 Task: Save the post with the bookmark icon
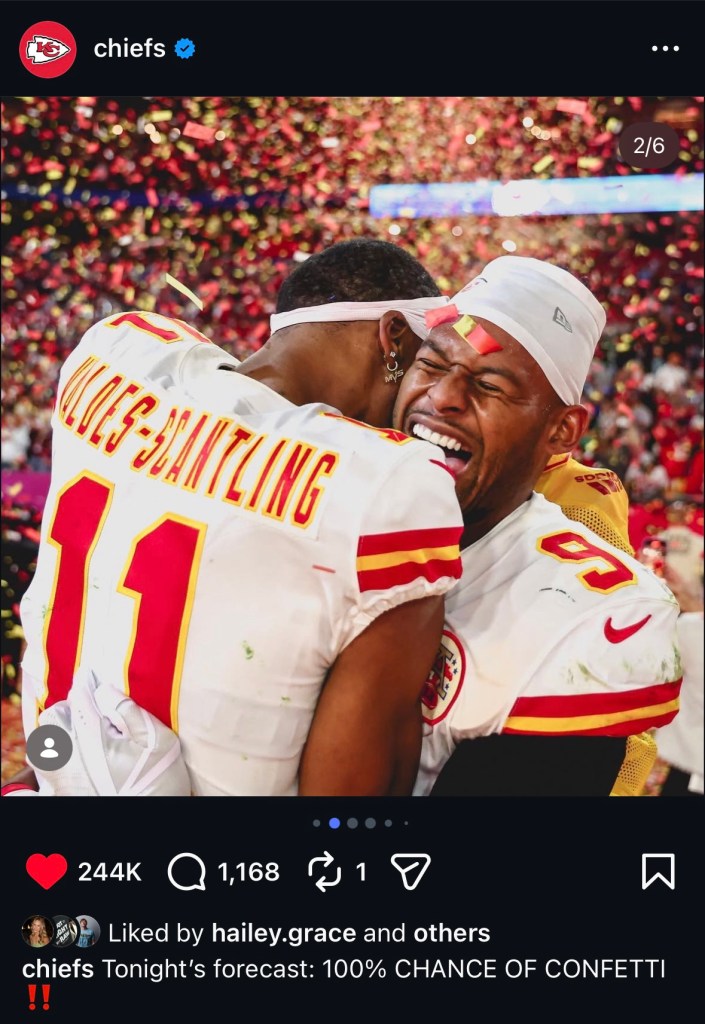pos(658,872)
